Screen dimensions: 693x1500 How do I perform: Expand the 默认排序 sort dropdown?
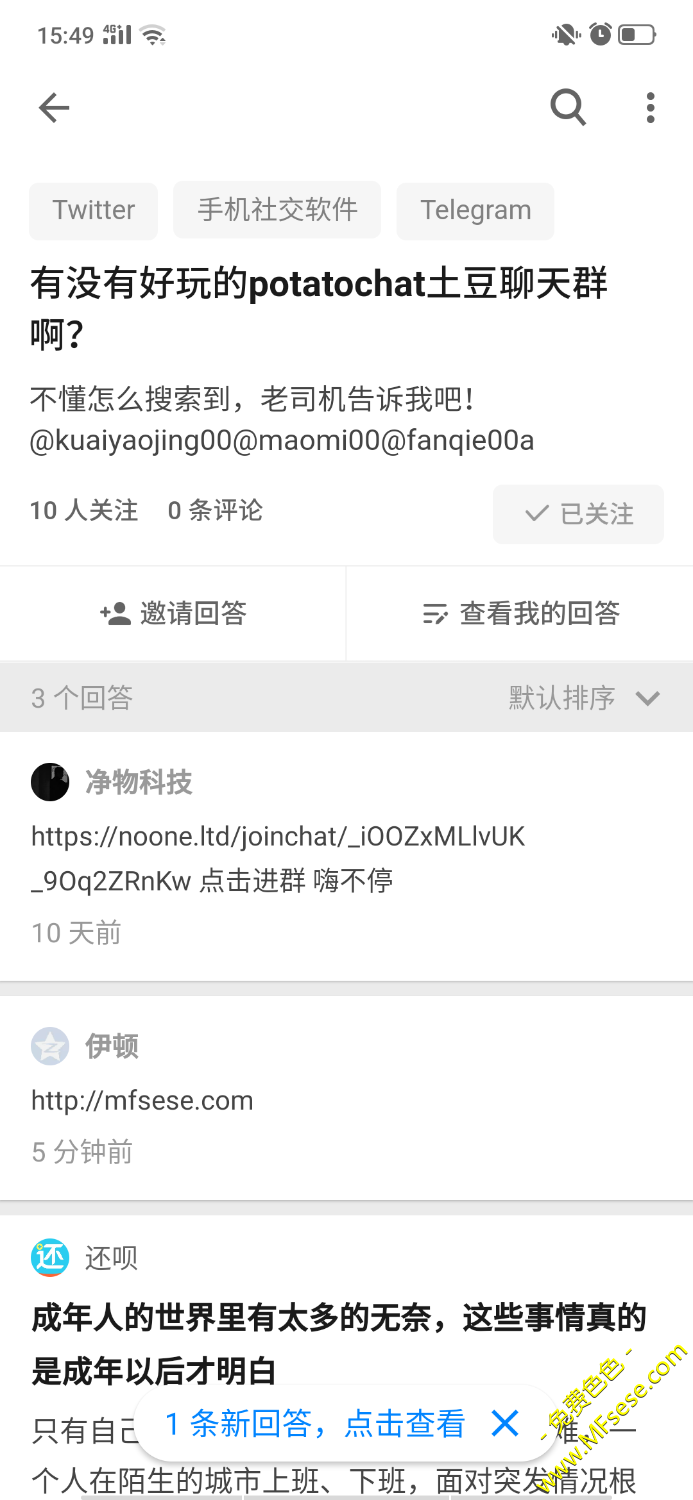coord(584,697)
